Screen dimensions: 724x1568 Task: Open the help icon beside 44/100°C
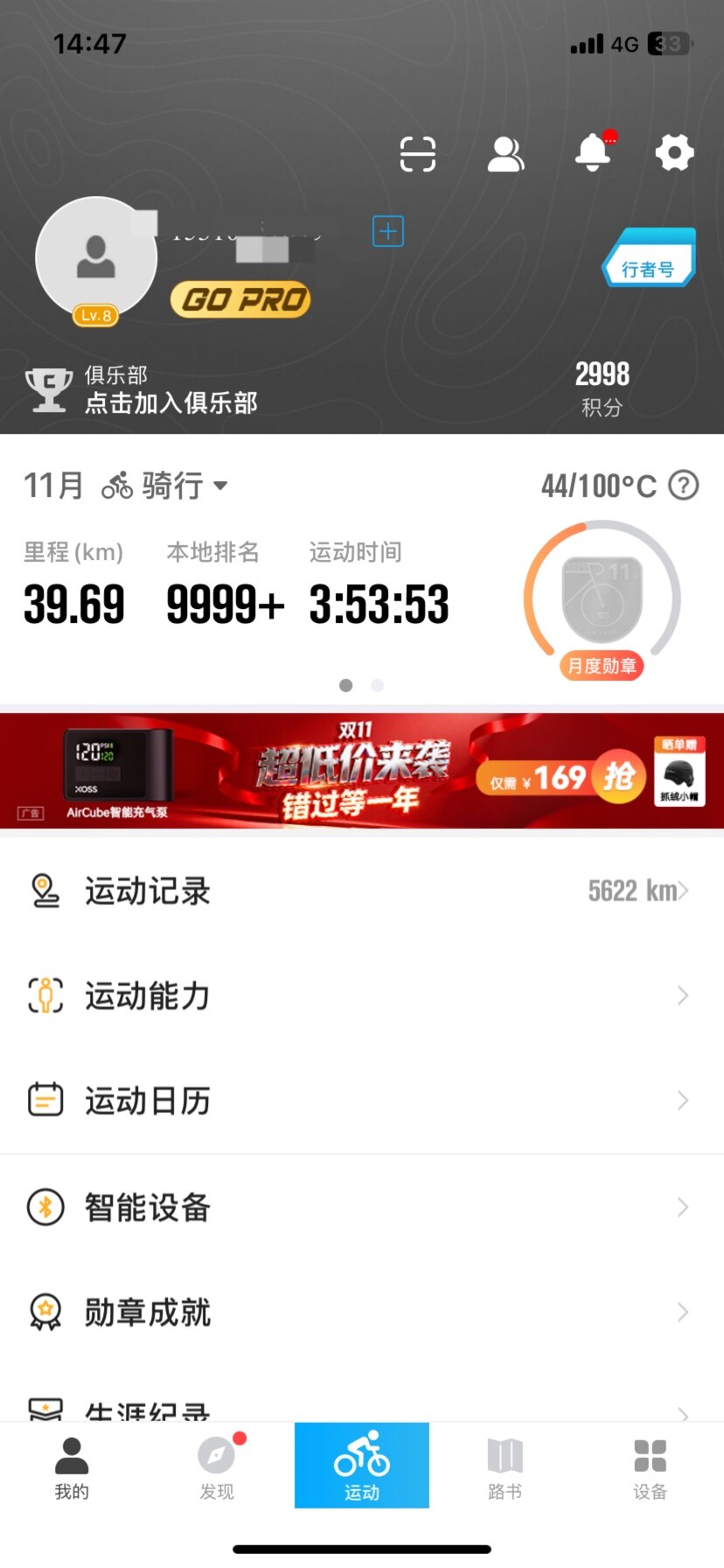coord(684,485)
